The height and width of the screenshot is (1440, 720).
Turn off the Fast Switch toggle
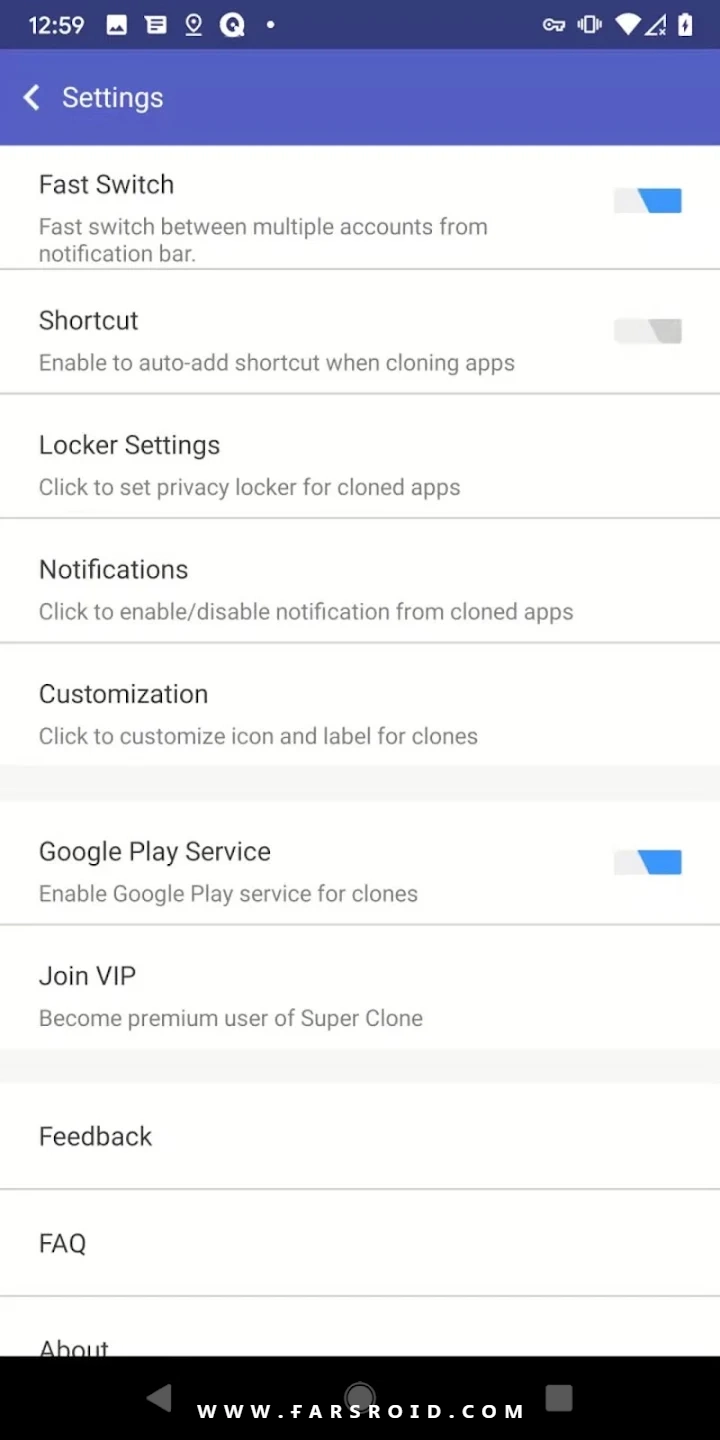648,200
